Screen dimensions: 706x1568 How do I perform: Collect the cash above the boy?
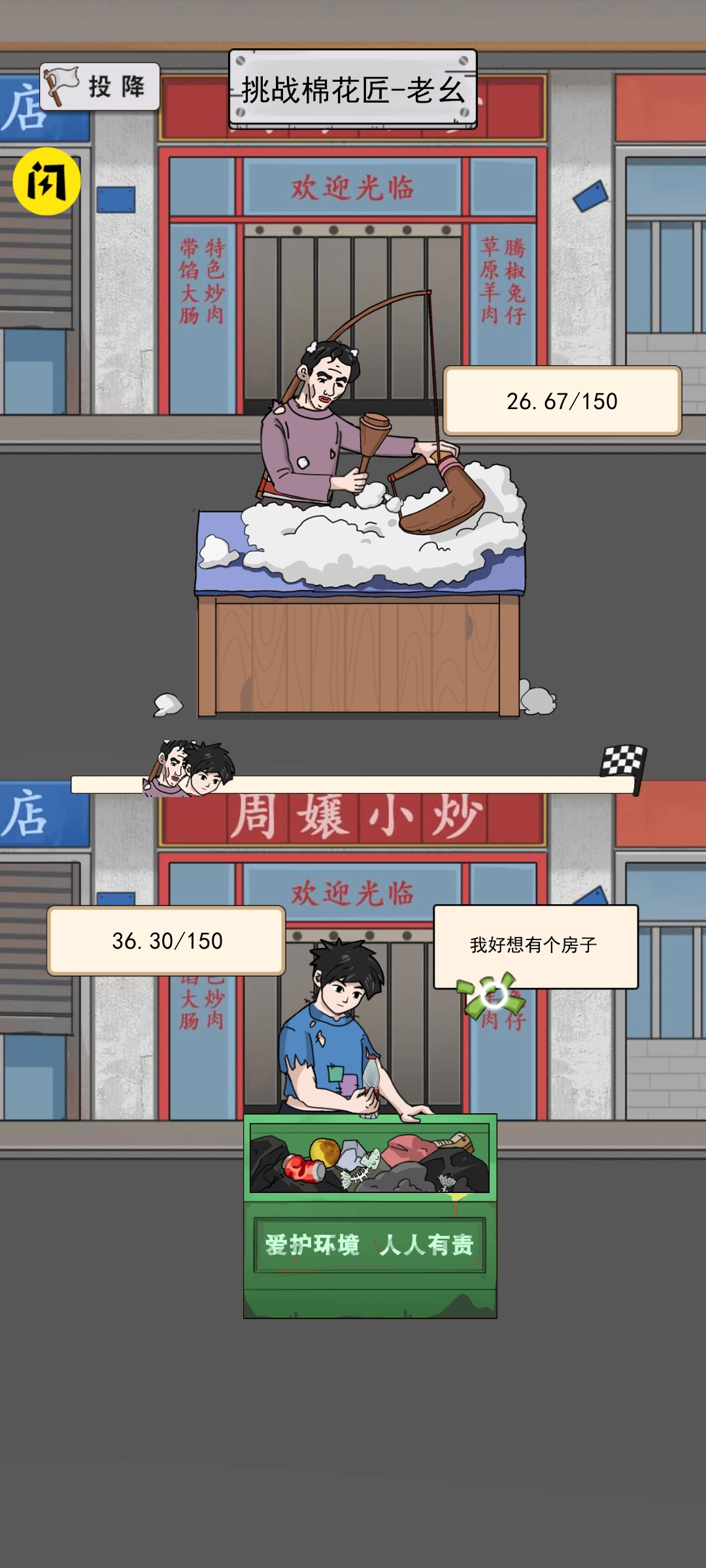[494, 996]
